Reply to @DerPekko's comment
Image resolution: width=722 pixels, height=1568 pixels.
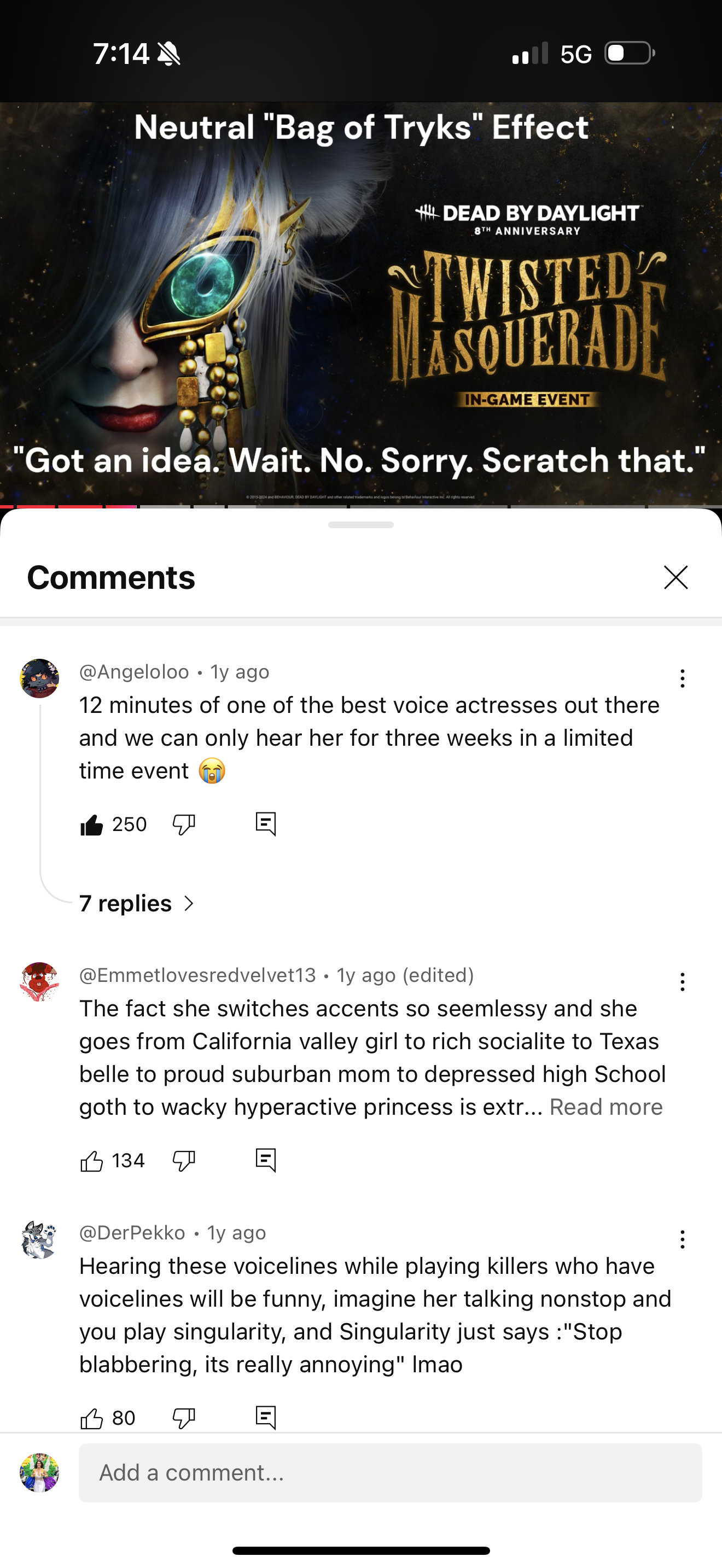(x=265, y=1418)
